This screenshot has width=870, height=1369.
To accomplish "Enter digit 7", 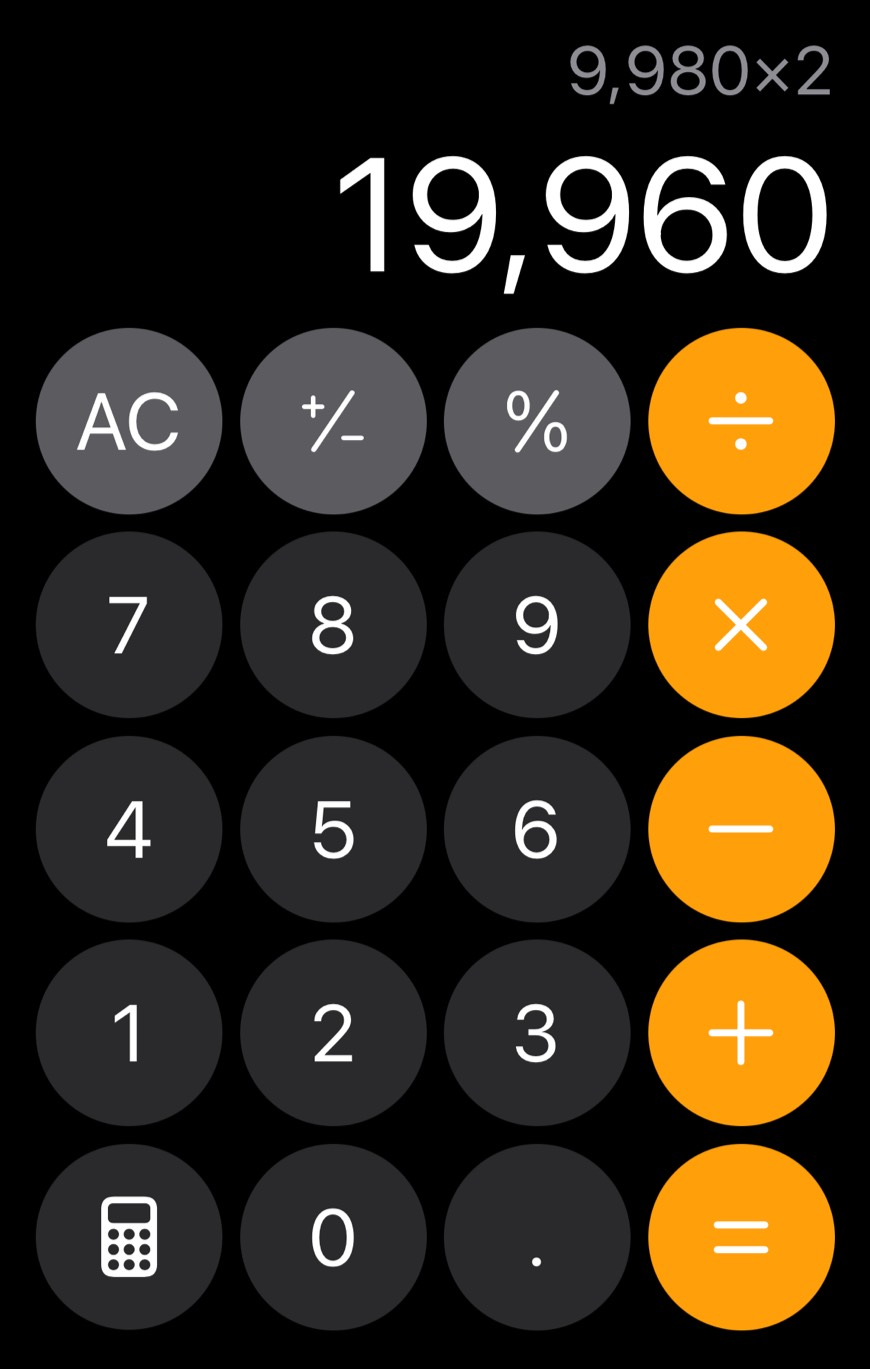I will pos(129,625).
